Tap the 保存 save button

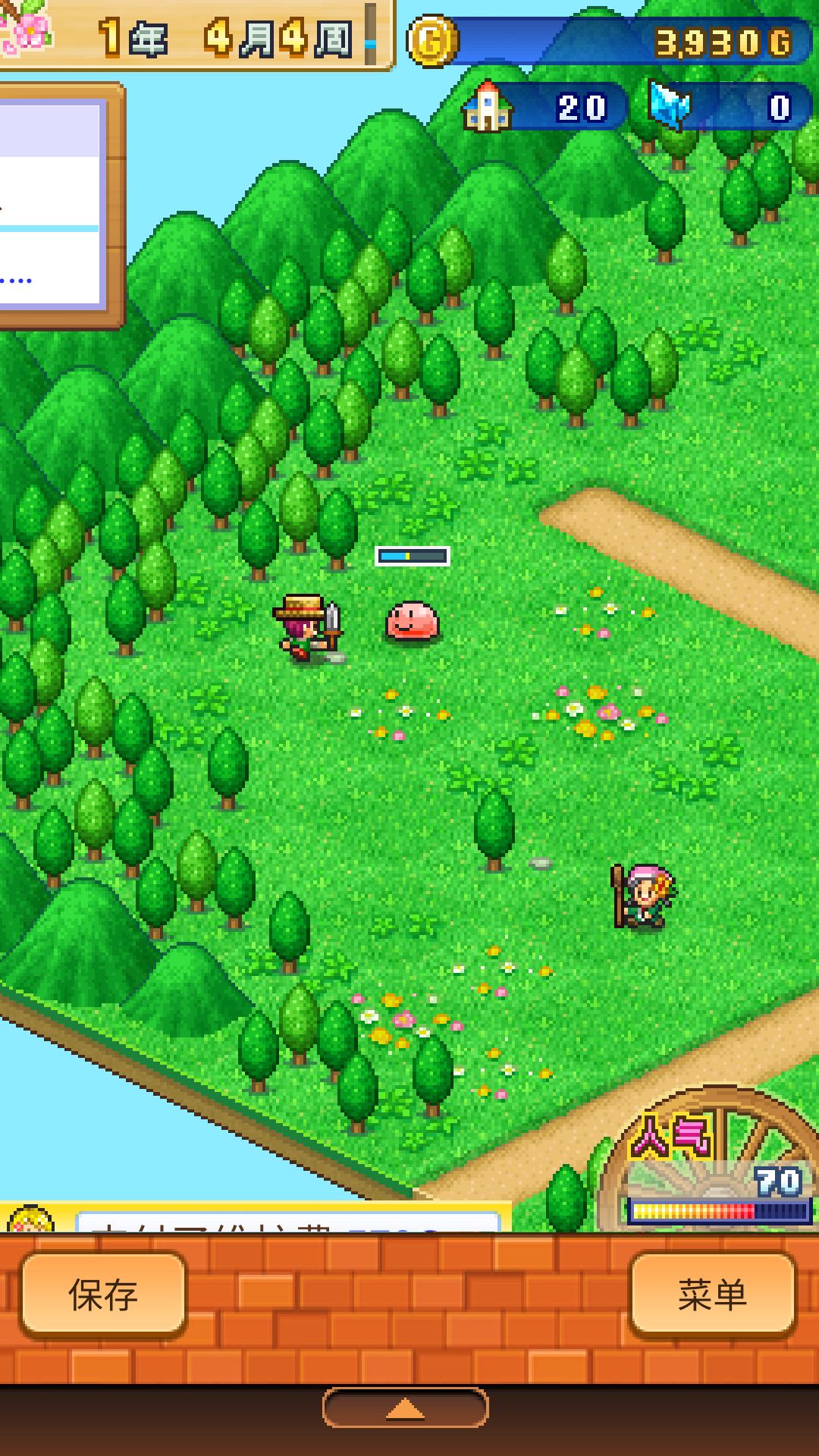[x=103, y=1294]
